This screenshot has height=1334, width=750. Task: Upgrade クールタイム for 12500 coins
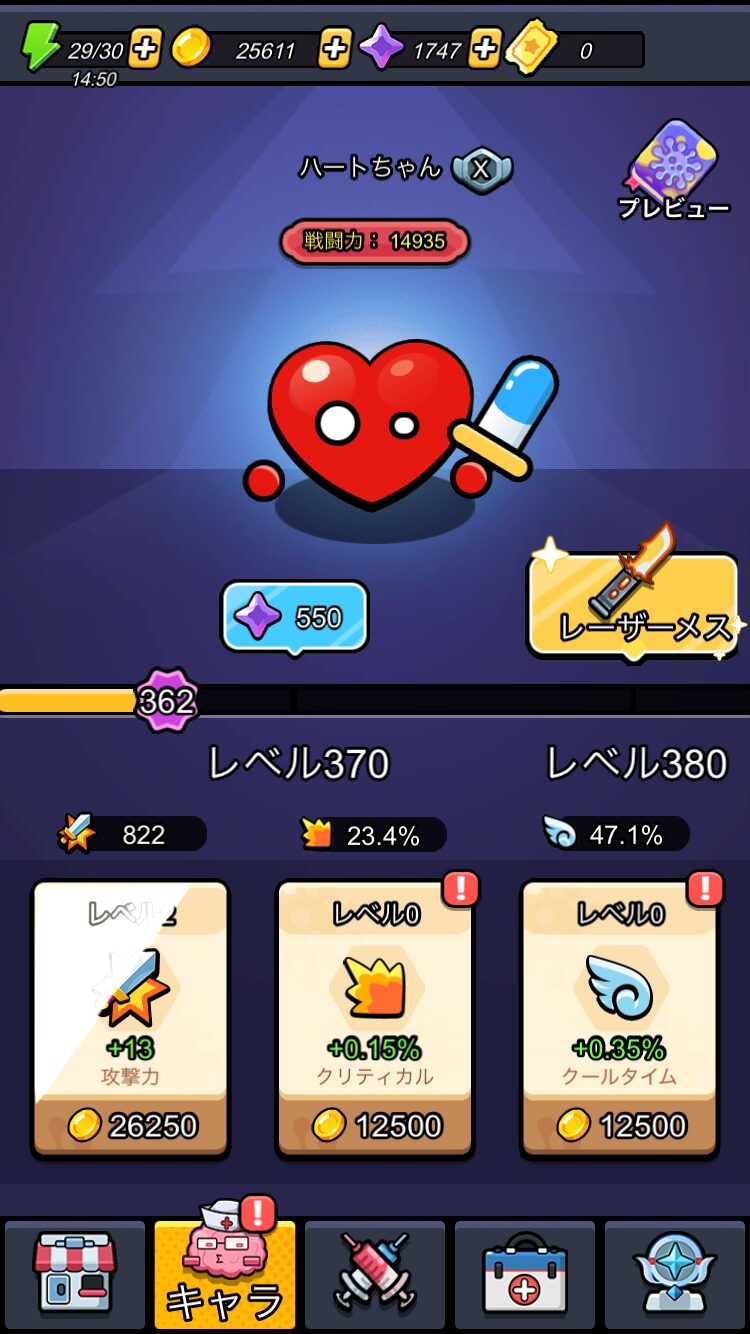(619, 1020)
